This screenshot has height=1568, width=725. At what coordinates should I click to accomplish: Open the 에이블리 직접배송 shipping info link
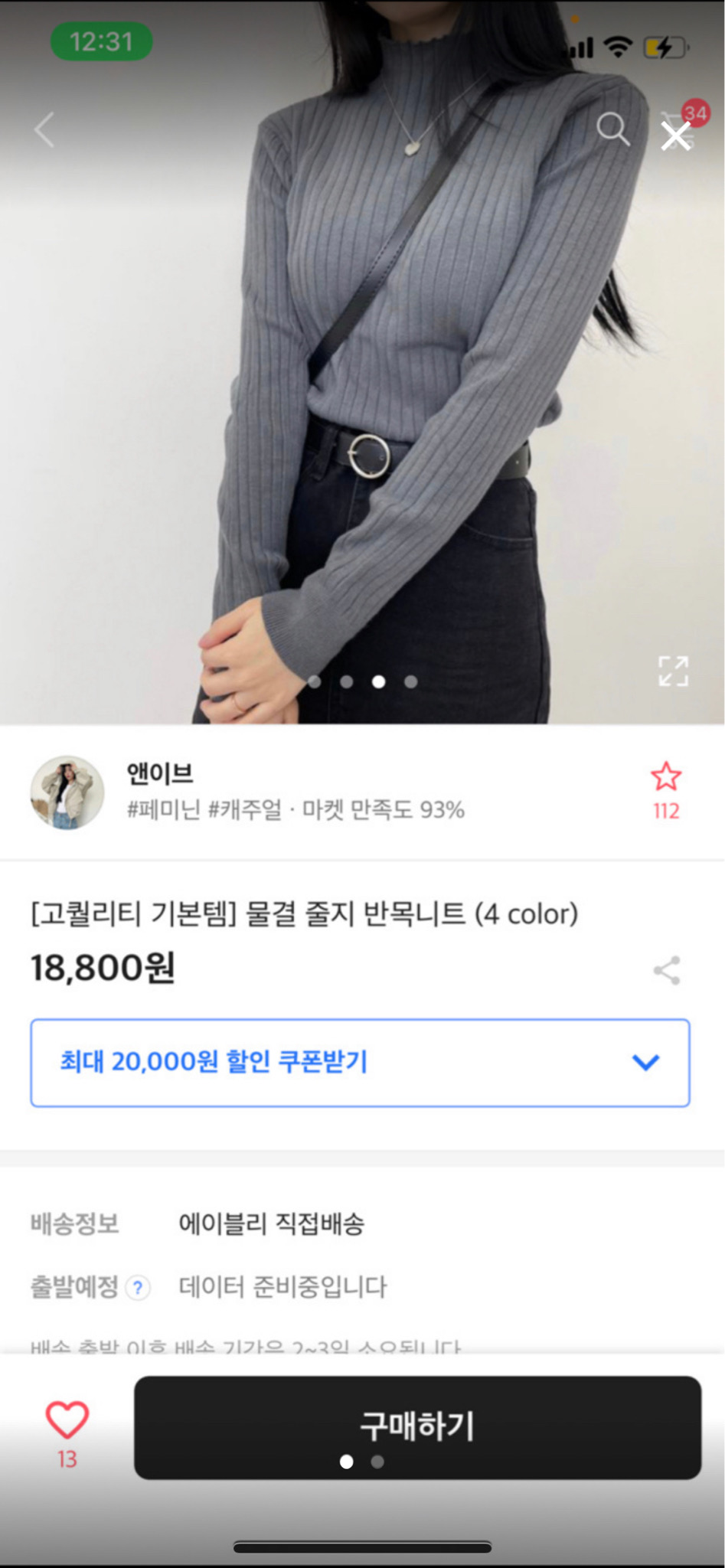(x=273, y=1225)
